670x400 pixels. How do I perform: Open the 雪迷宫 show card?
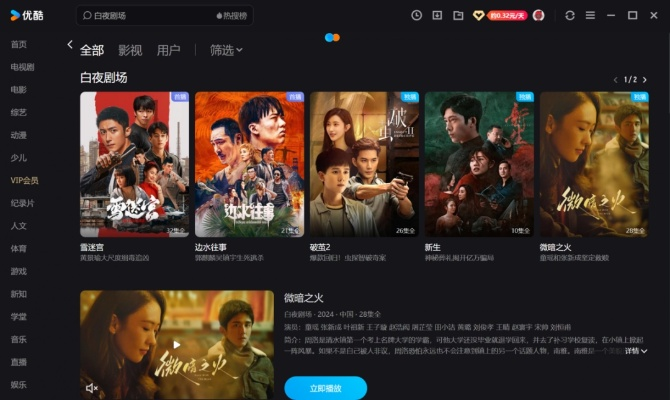[134, 164]
